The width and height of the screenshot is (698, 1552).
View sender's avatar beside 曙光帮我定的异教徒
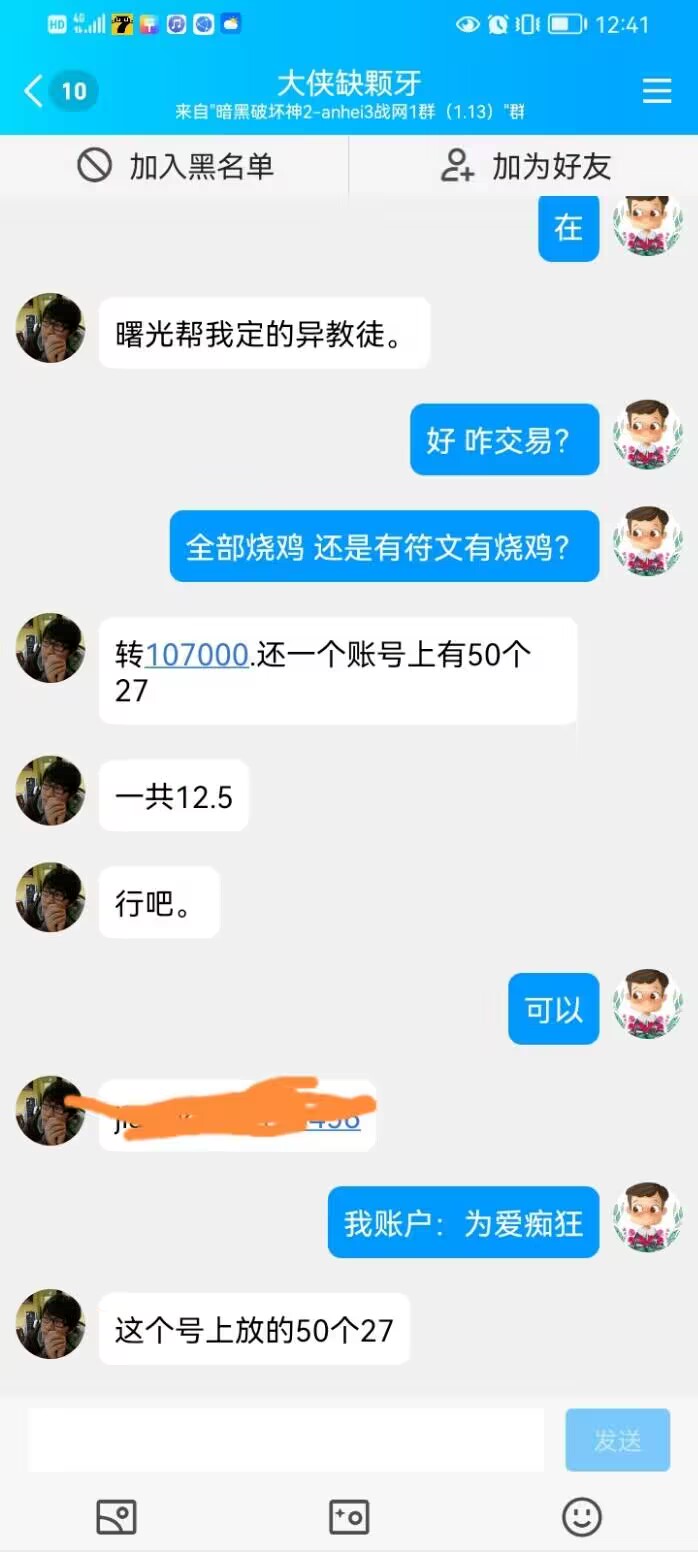click(50, 328)
